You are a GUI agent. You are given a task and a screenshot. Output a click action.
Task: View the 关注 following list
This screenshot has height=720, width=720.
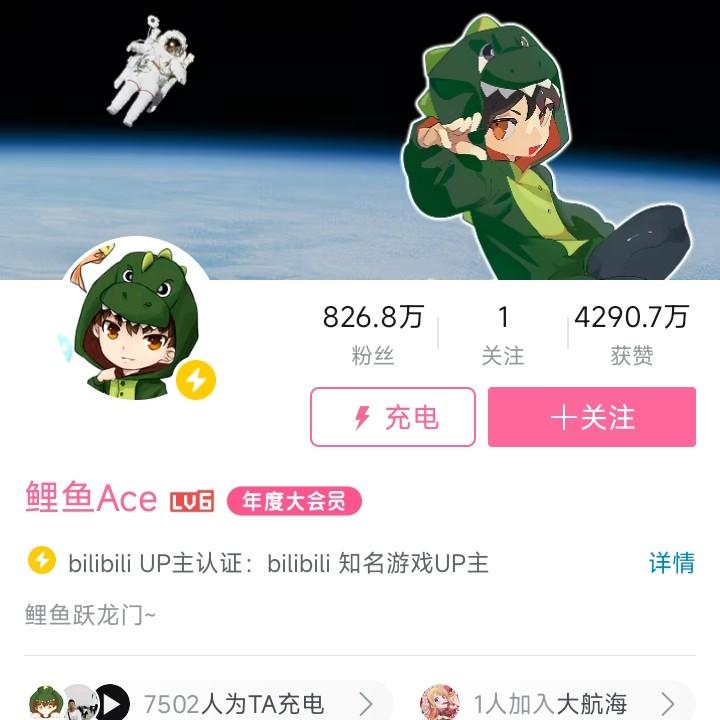click(x=503, y=334)
